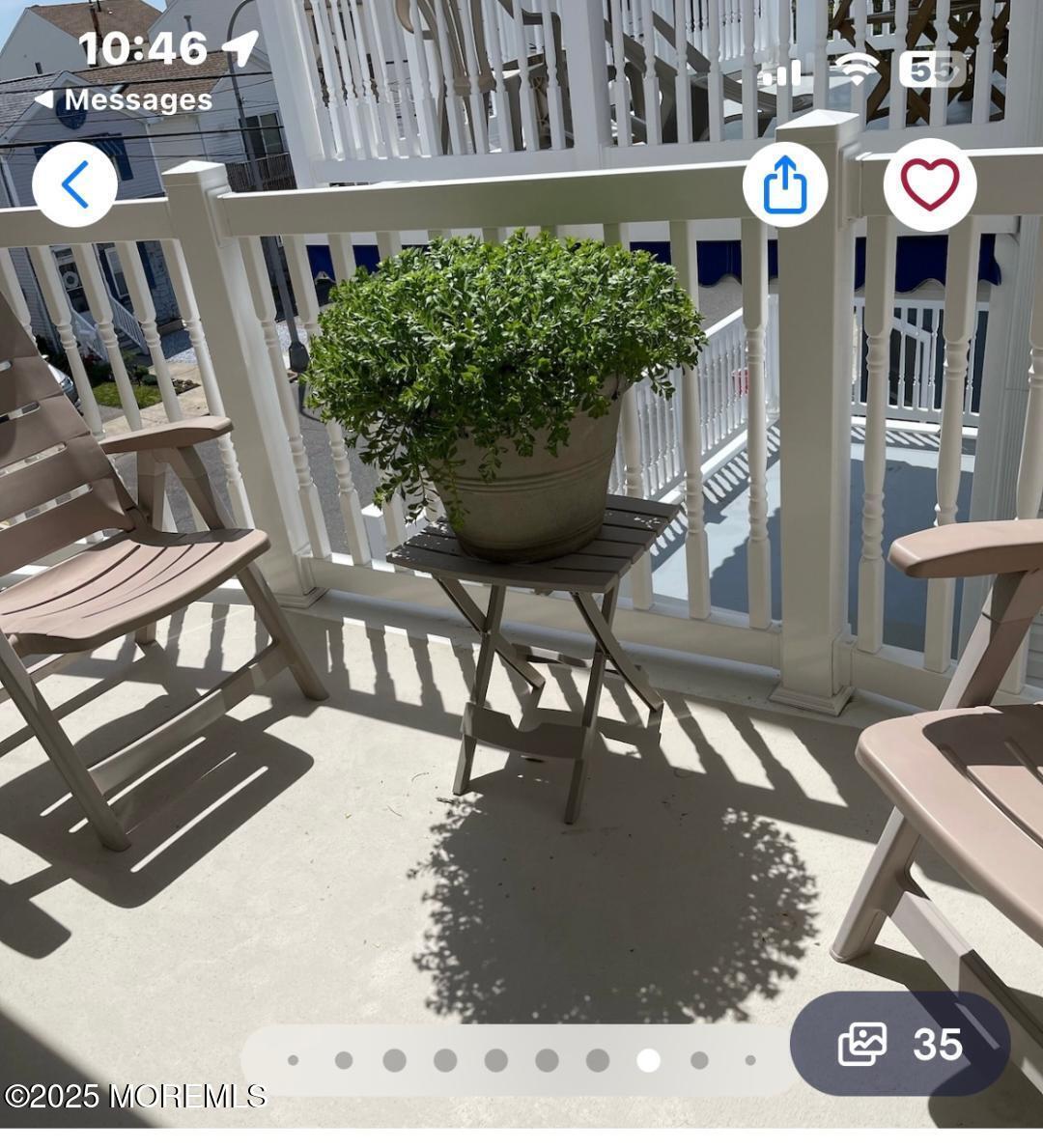Tap the Wi-Fi icon in the status bar
Screen dimensions: 1043x1148
pos(858,70)
